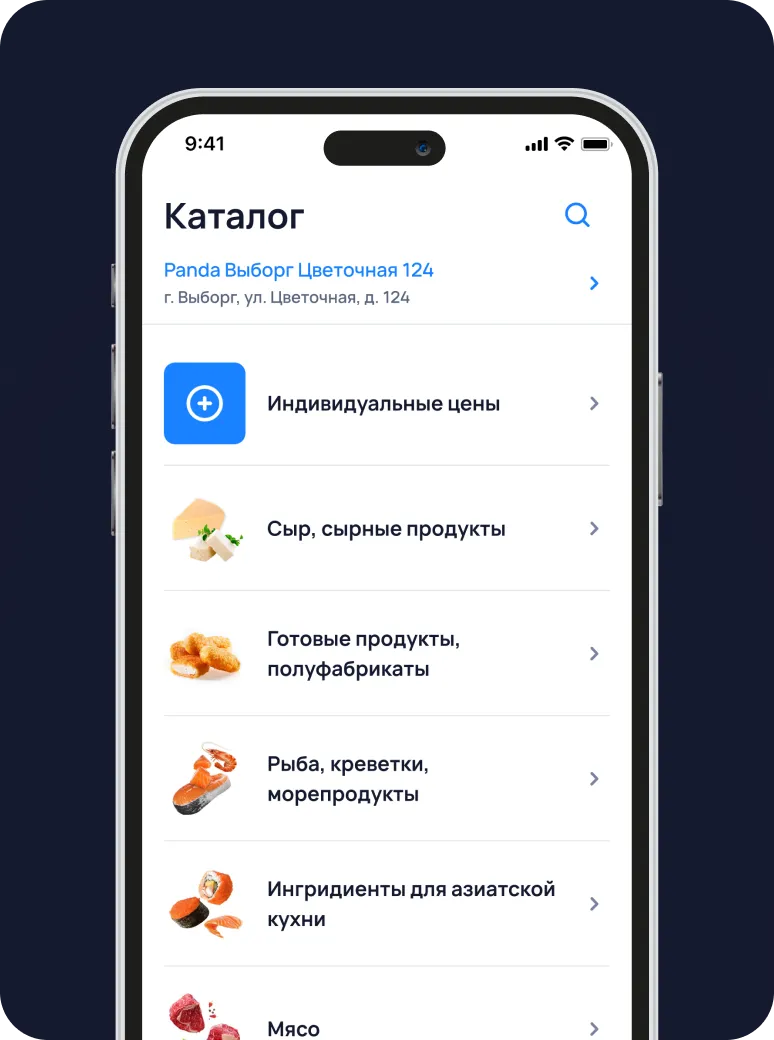
Task: Open the Индивидуальные цены chevron
Action: click(x=594, y=403)
